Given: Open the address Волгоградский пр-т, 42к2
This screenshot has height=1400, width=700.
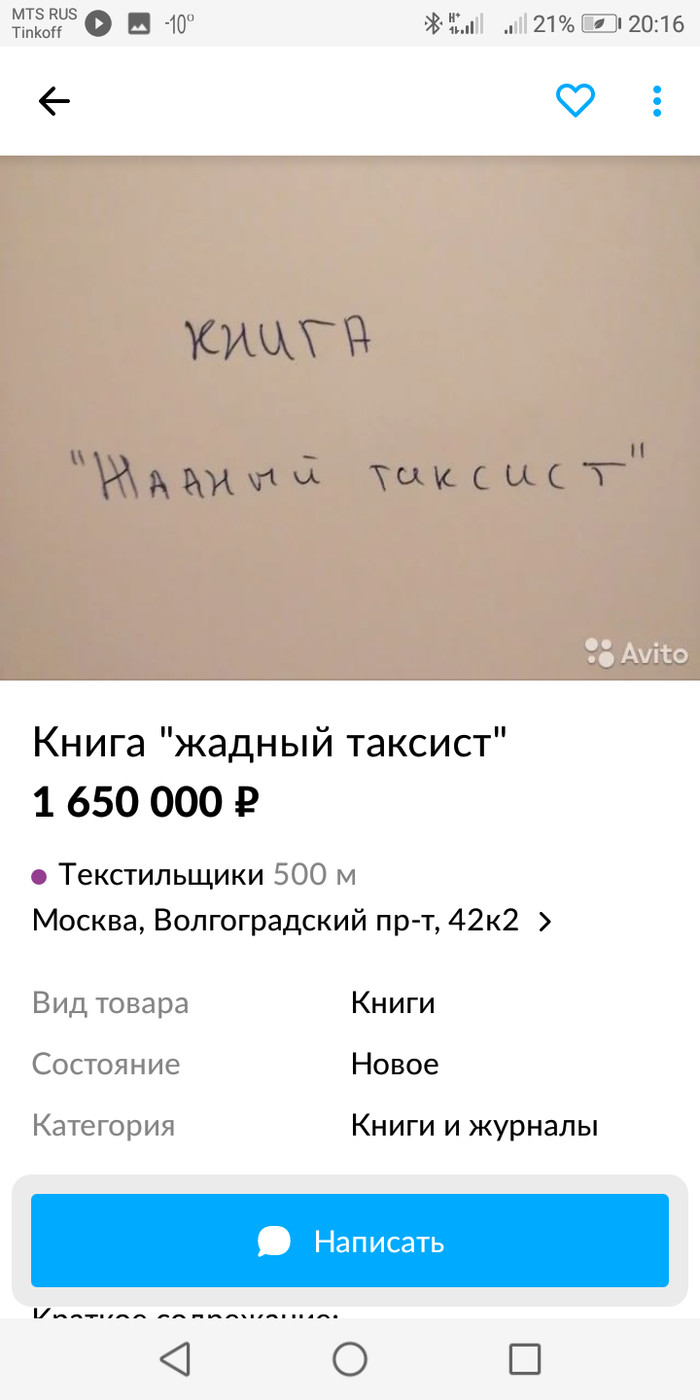Looking at the screenshot, I should [x=290, y=920].
